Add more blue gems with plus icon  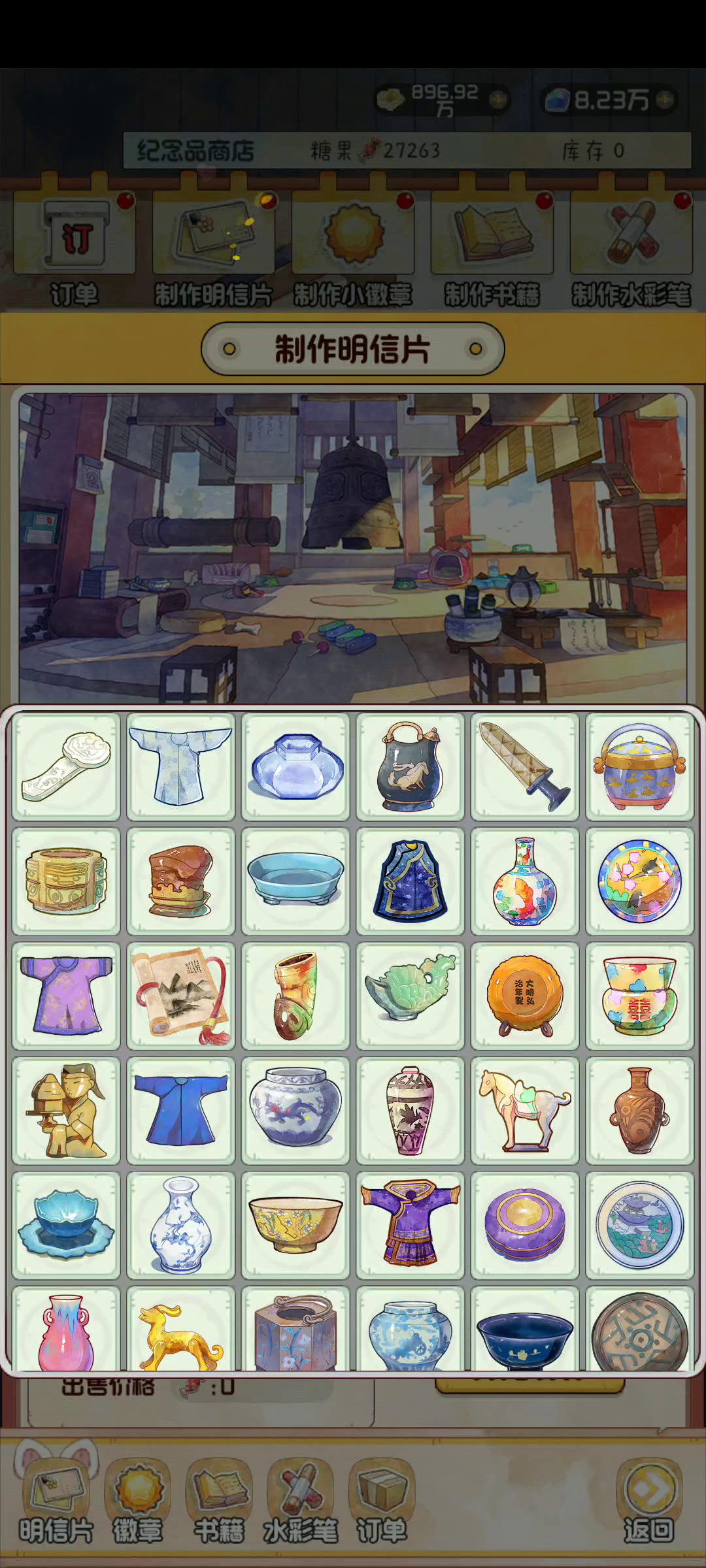click(x=665, y=99)
